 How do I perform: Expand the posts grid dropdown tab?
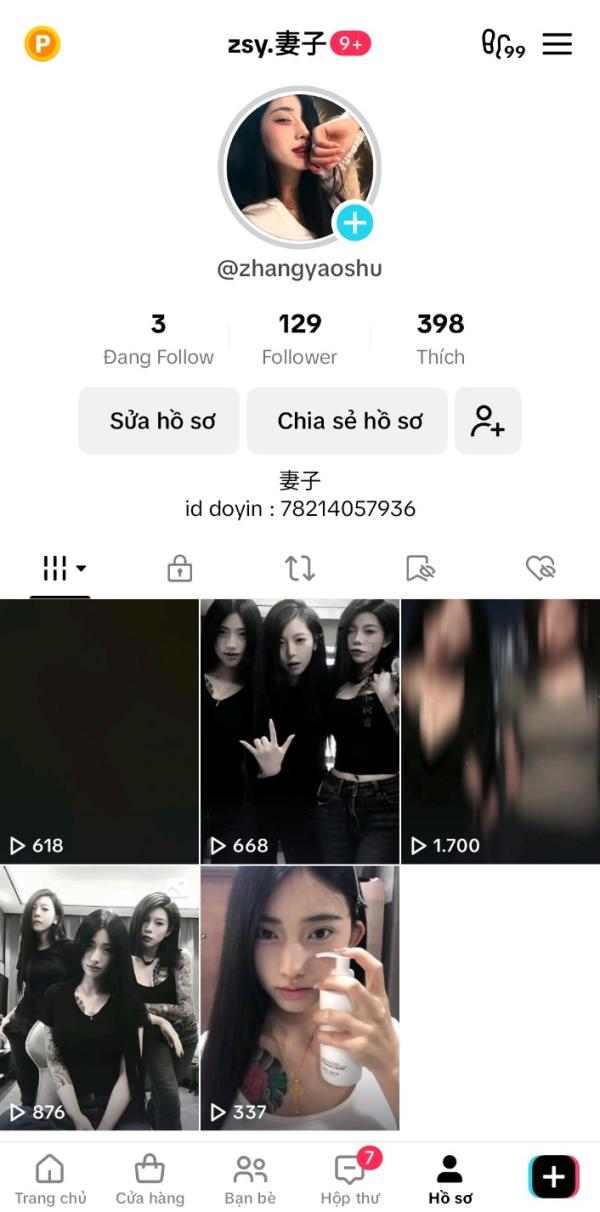pyautogui.click(x=63, y=569)
